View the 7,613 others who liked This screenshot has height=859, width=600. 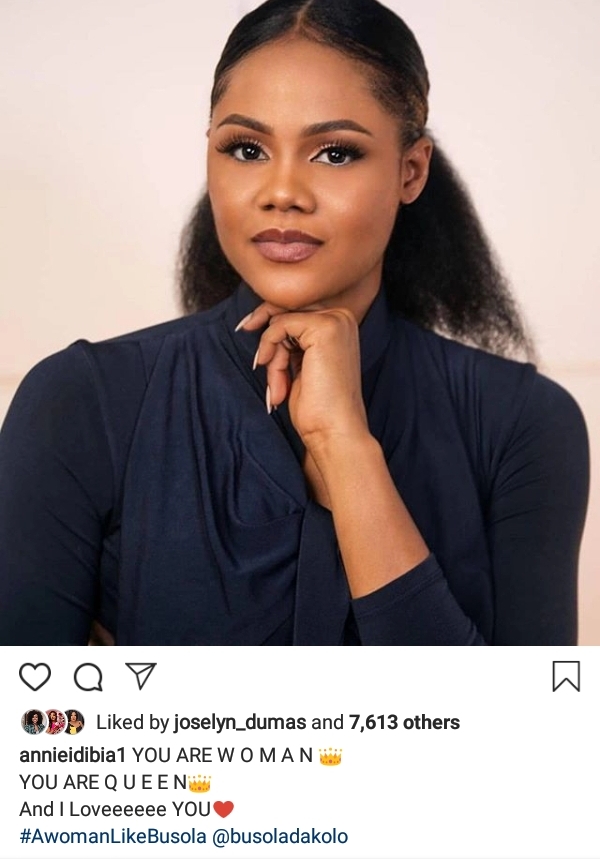[x=403, y=722]
